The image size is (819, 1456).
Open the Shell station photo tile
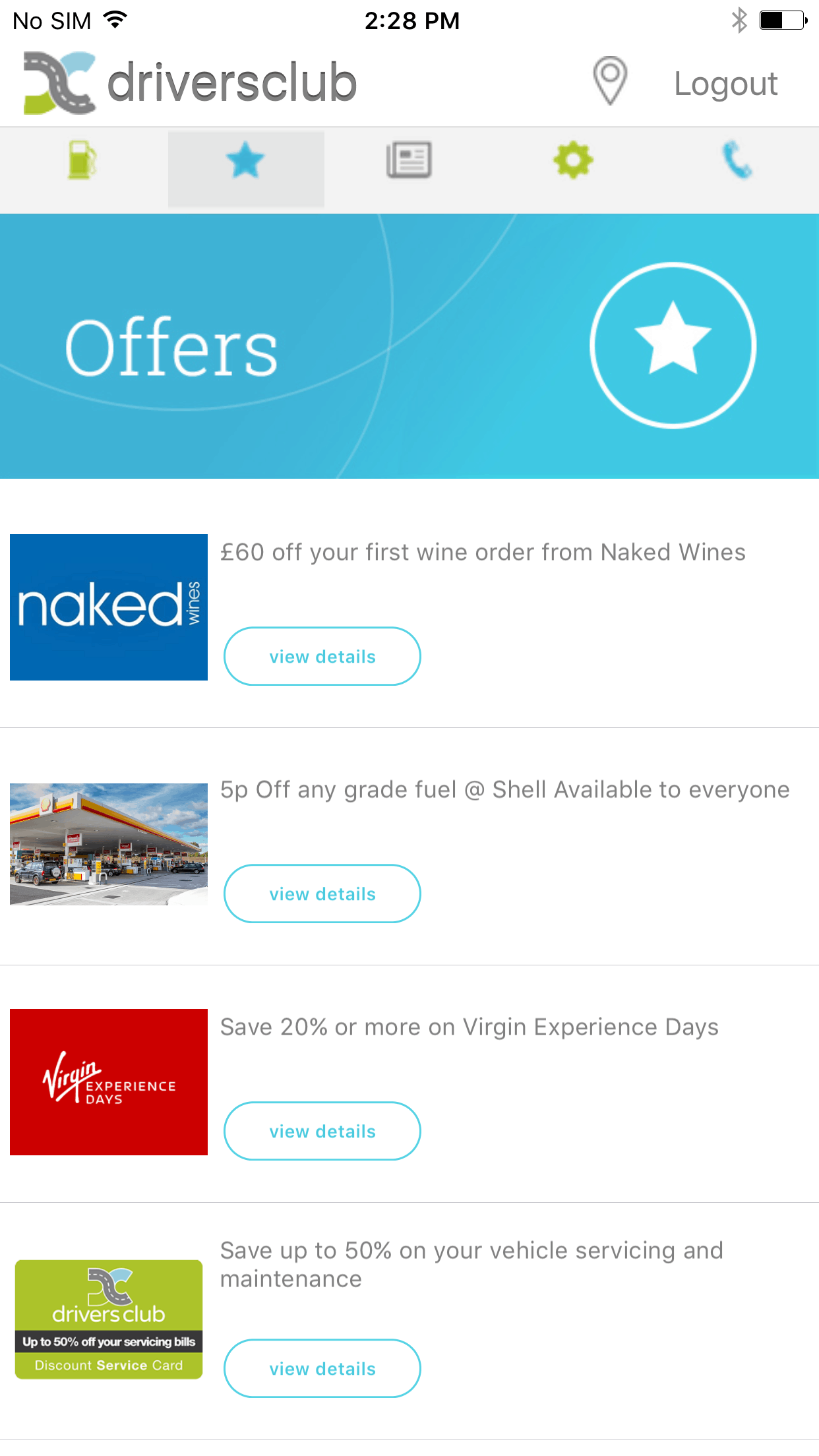(x=109, y=844)
